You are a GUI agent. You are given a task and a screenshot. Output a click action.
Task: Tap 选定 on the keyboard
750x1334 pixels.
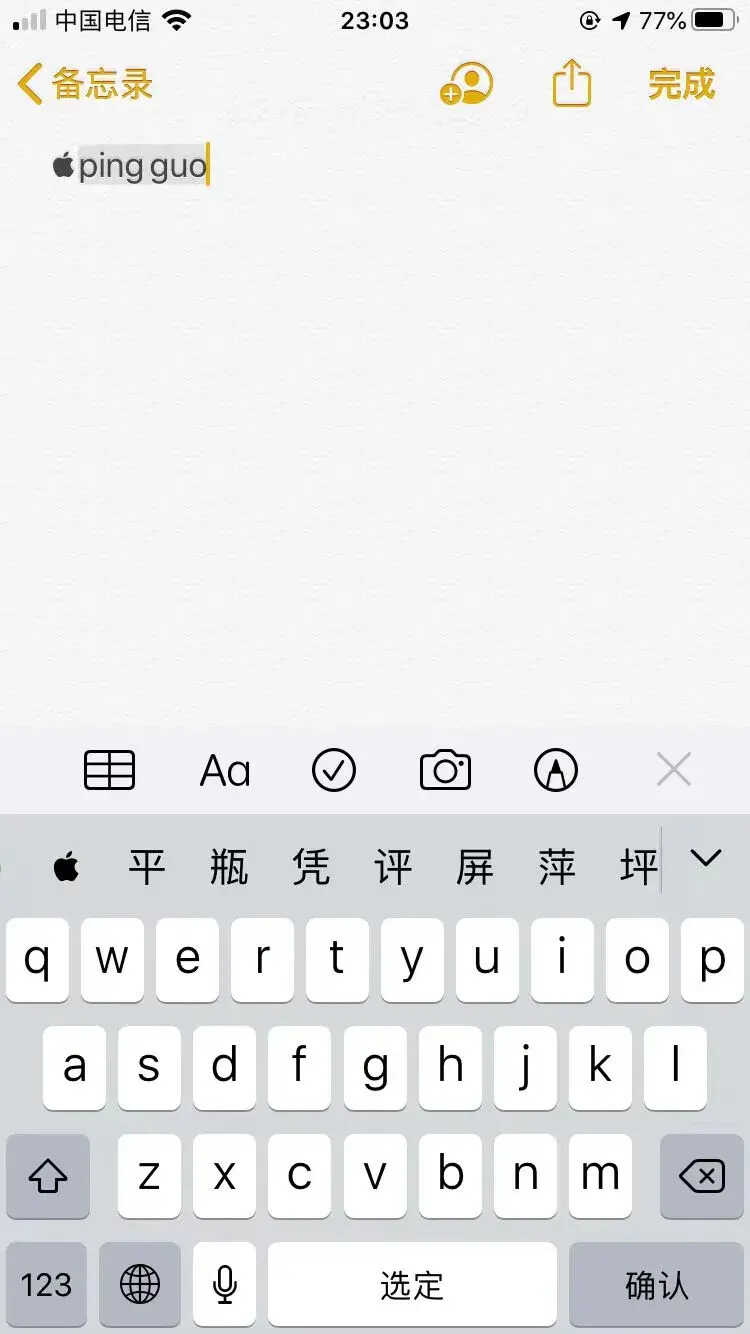412,1285
